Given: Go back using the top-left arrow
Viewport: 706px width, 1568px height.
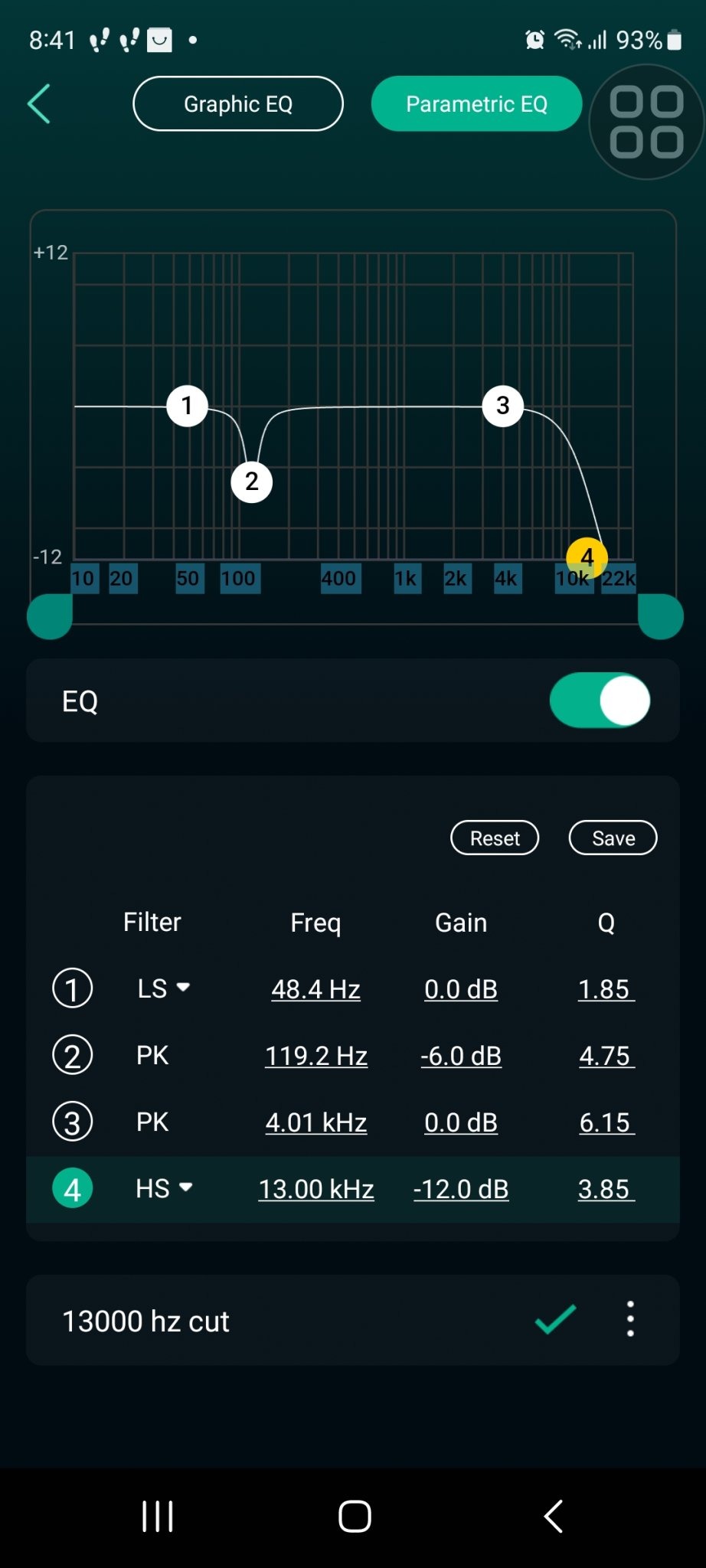Looking at the screenshot, I should (39, 103).
